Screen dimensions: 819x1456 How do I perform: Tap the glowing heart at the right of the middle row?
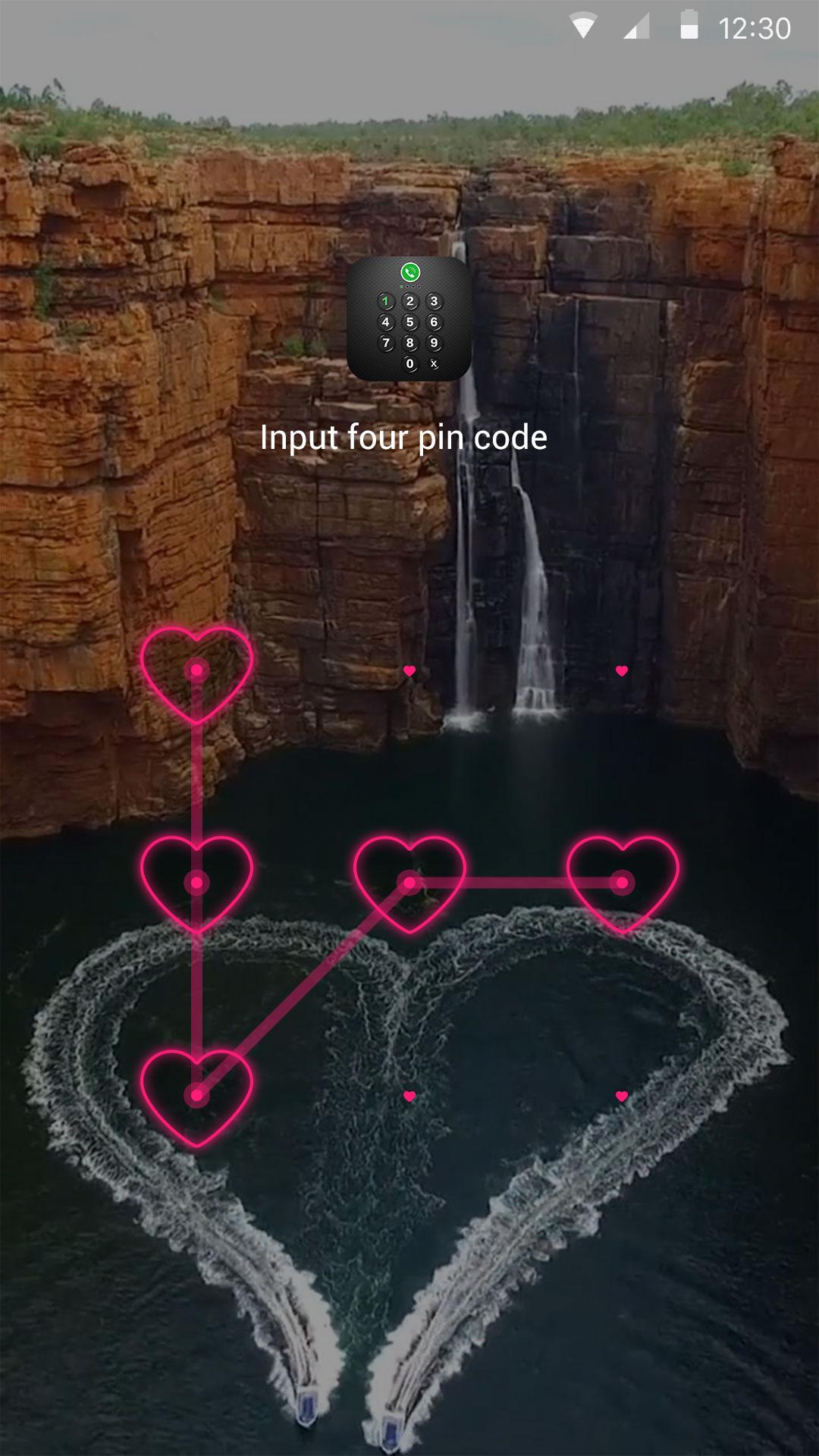(622, 883)
